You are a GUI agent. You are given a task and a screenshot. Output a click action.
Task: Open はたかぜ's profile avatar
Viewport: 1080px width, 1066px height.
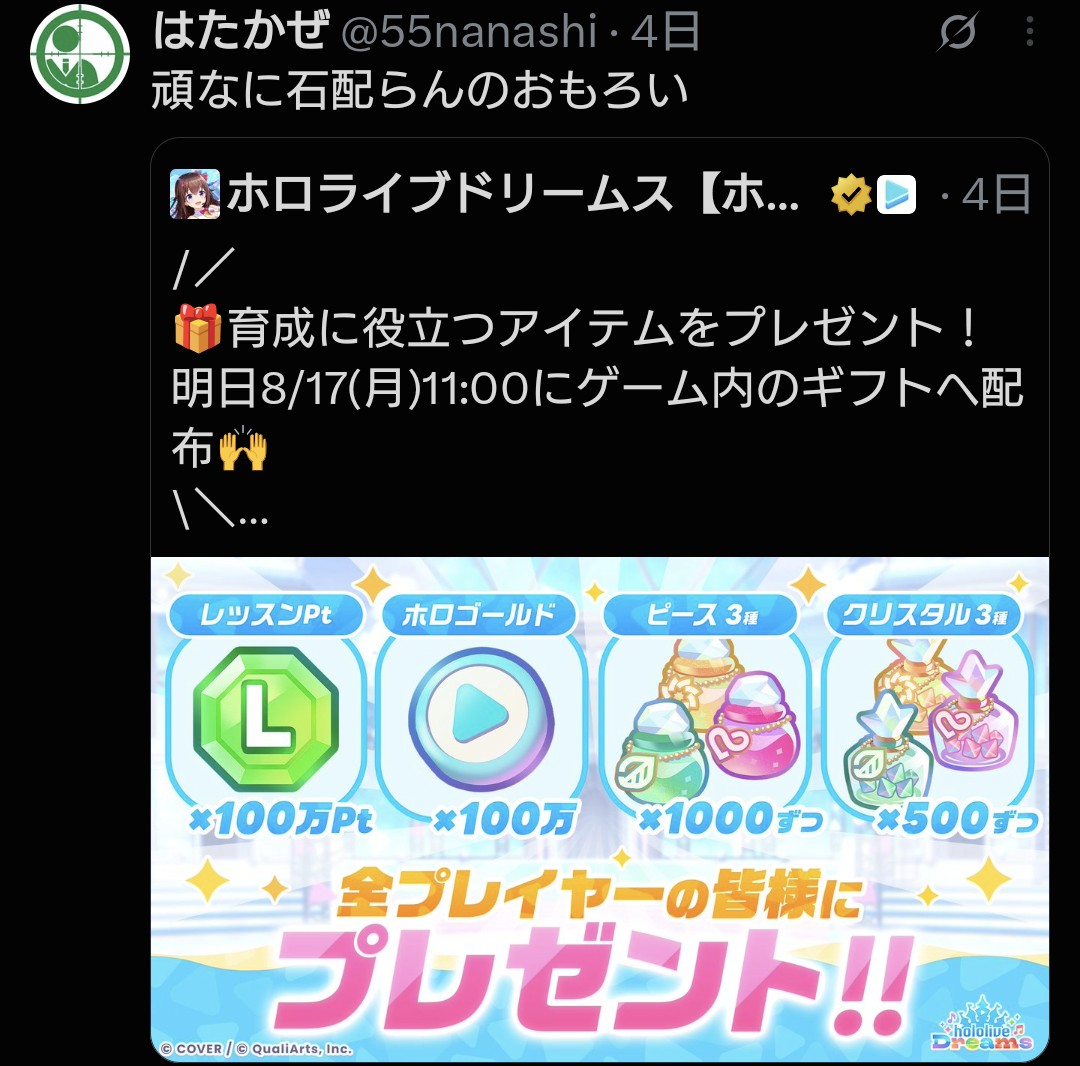point(80,54)
